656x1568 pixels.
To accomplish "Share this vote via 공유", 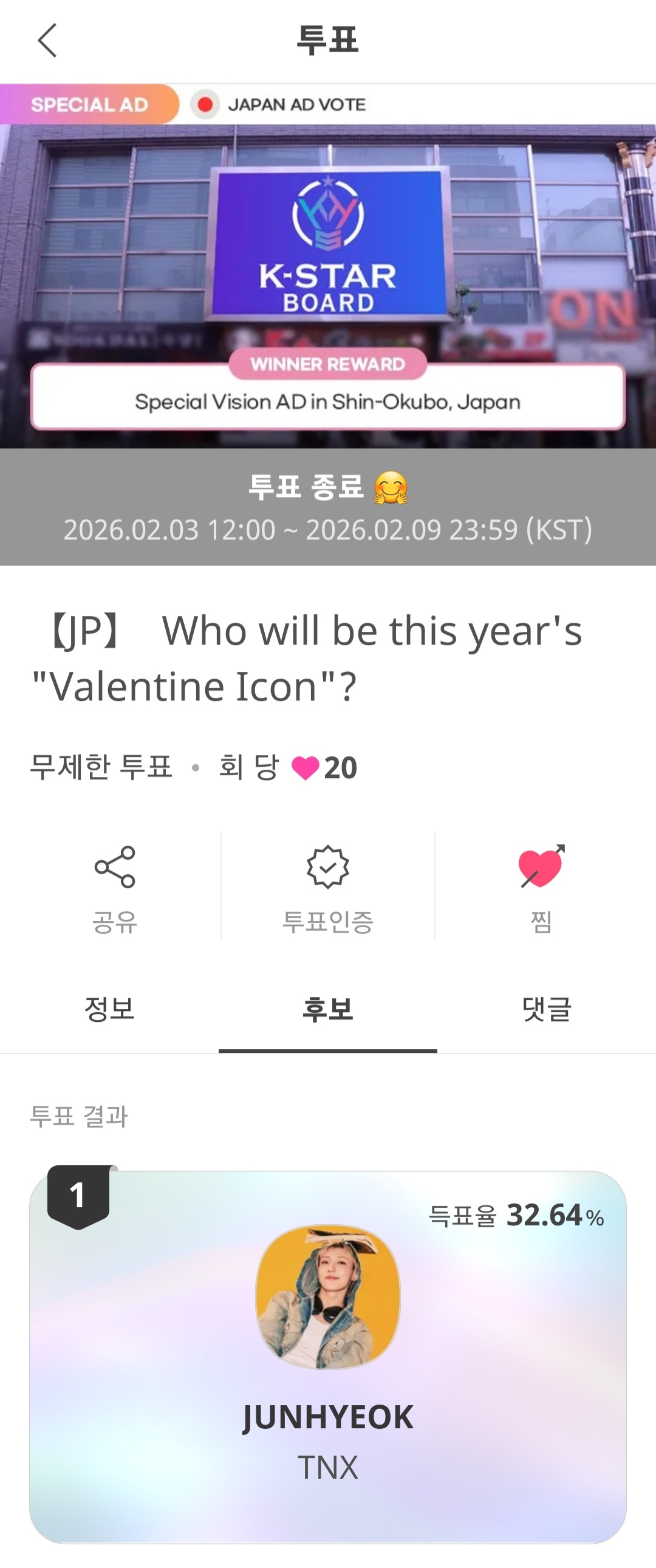I will tap(114, 886).
